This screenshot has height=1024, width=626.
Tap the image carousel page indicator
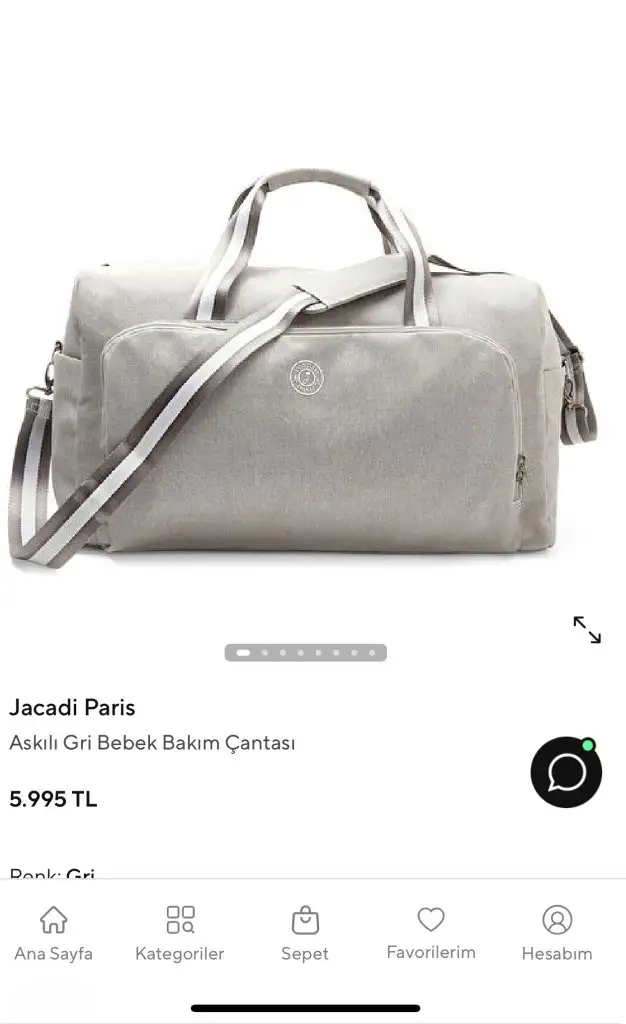[x=305, y=653]
